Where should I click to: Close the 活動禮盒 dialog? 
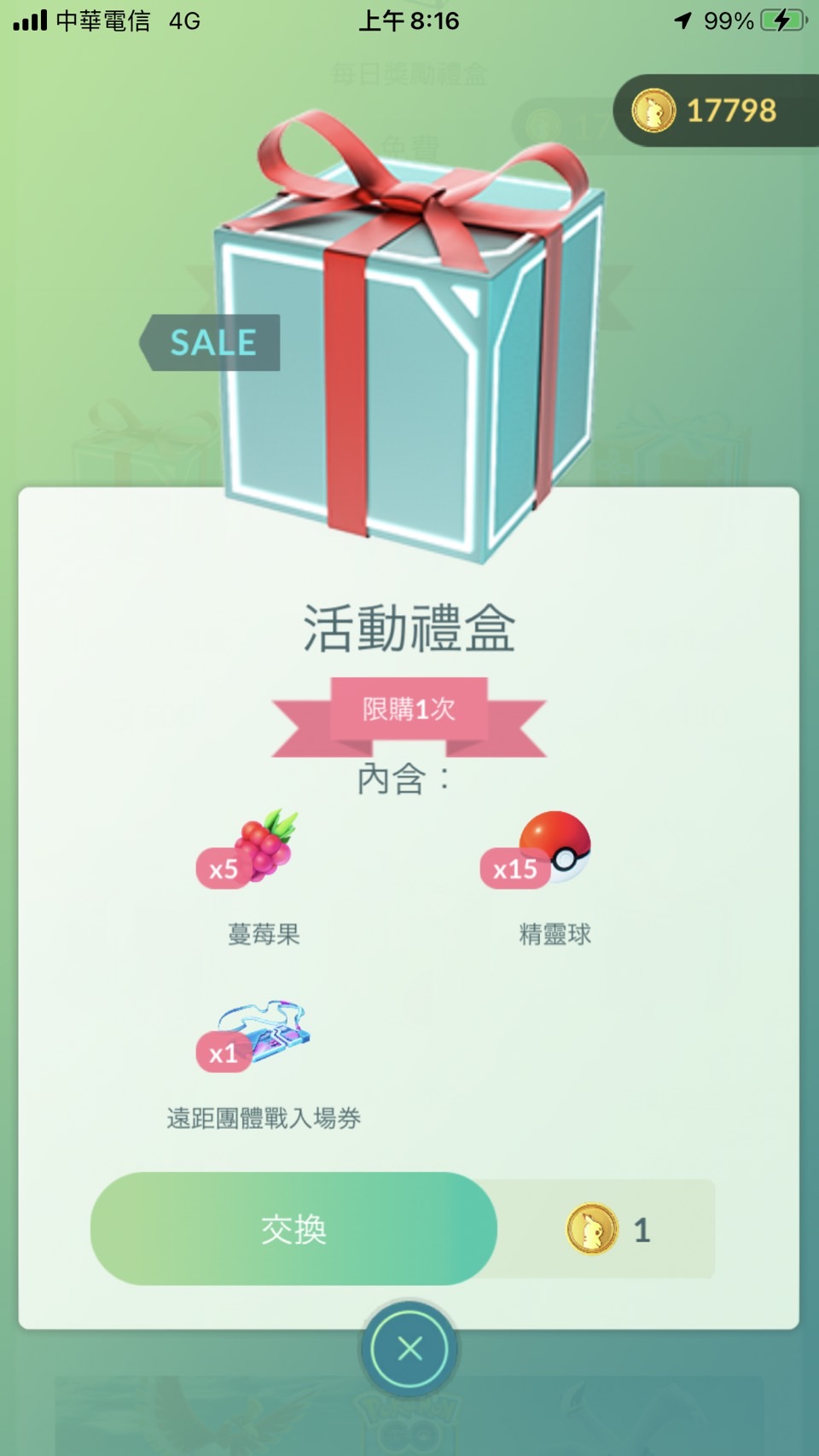click(409, 1349)
